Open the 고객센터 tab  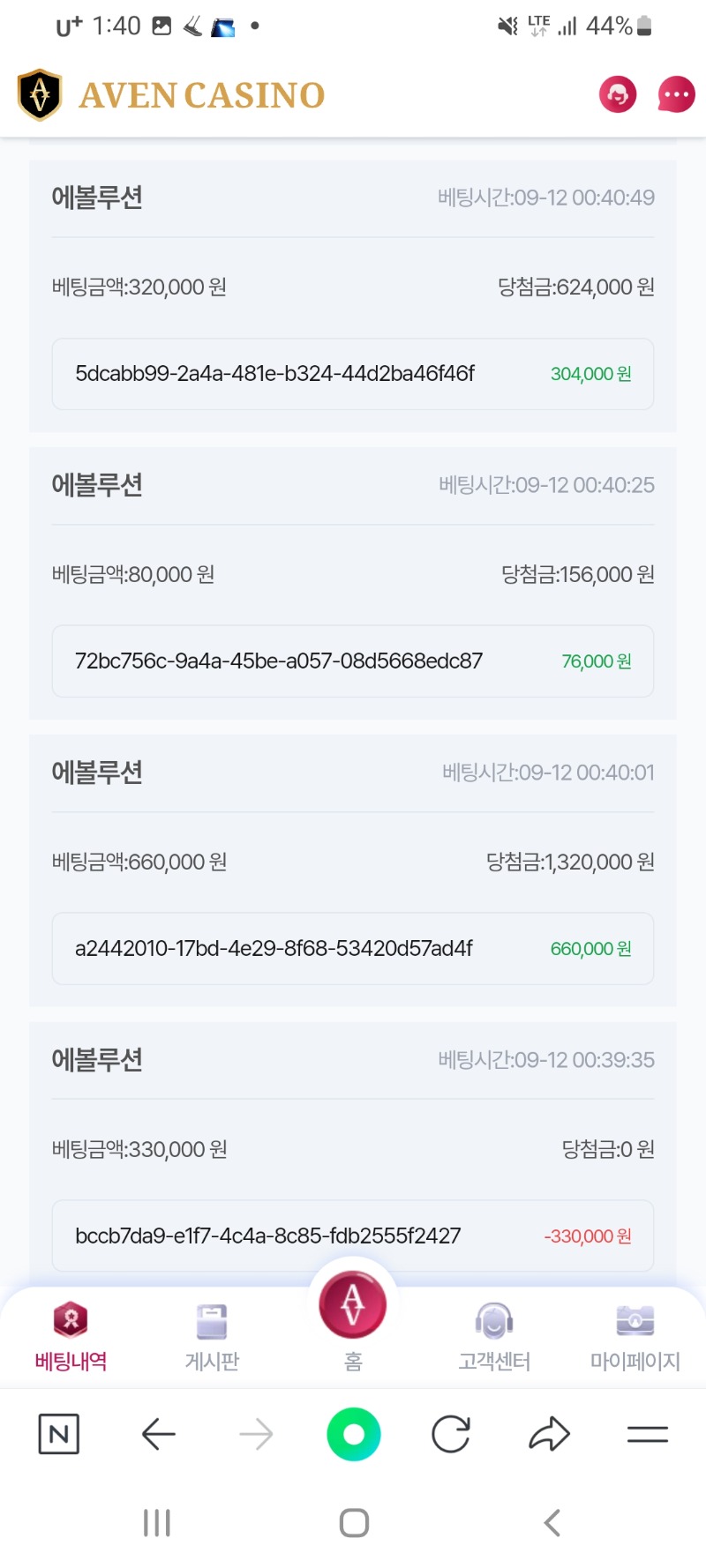click(x=494, y=1336)
